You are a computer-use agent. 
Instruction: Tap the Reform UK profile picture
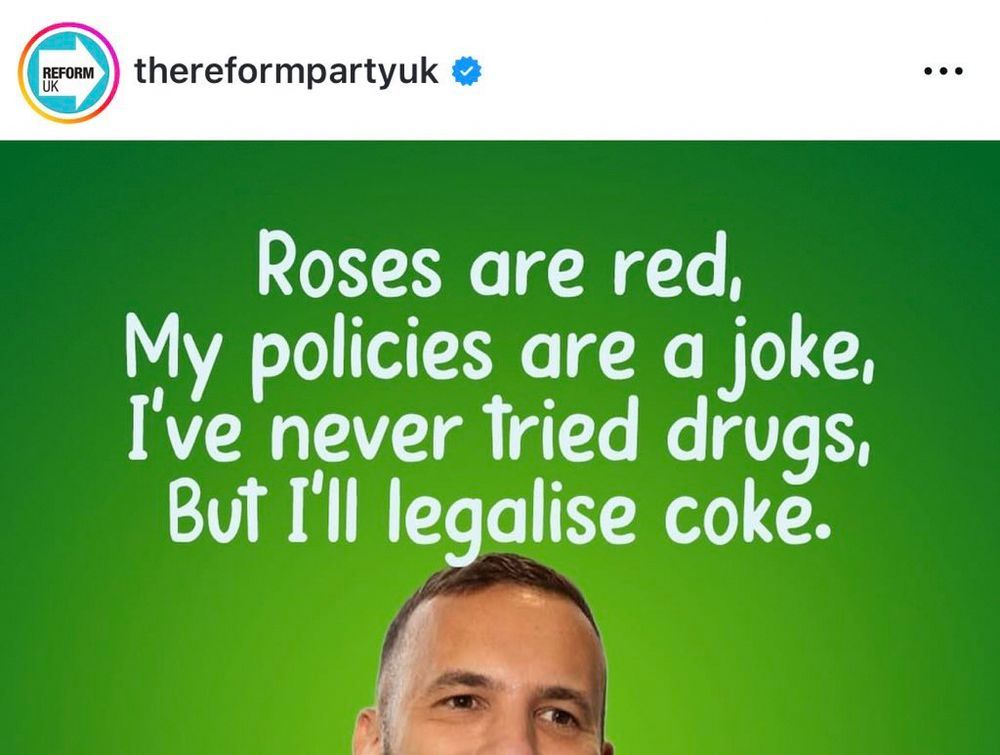pyautogui.click(x=68, y=72)
